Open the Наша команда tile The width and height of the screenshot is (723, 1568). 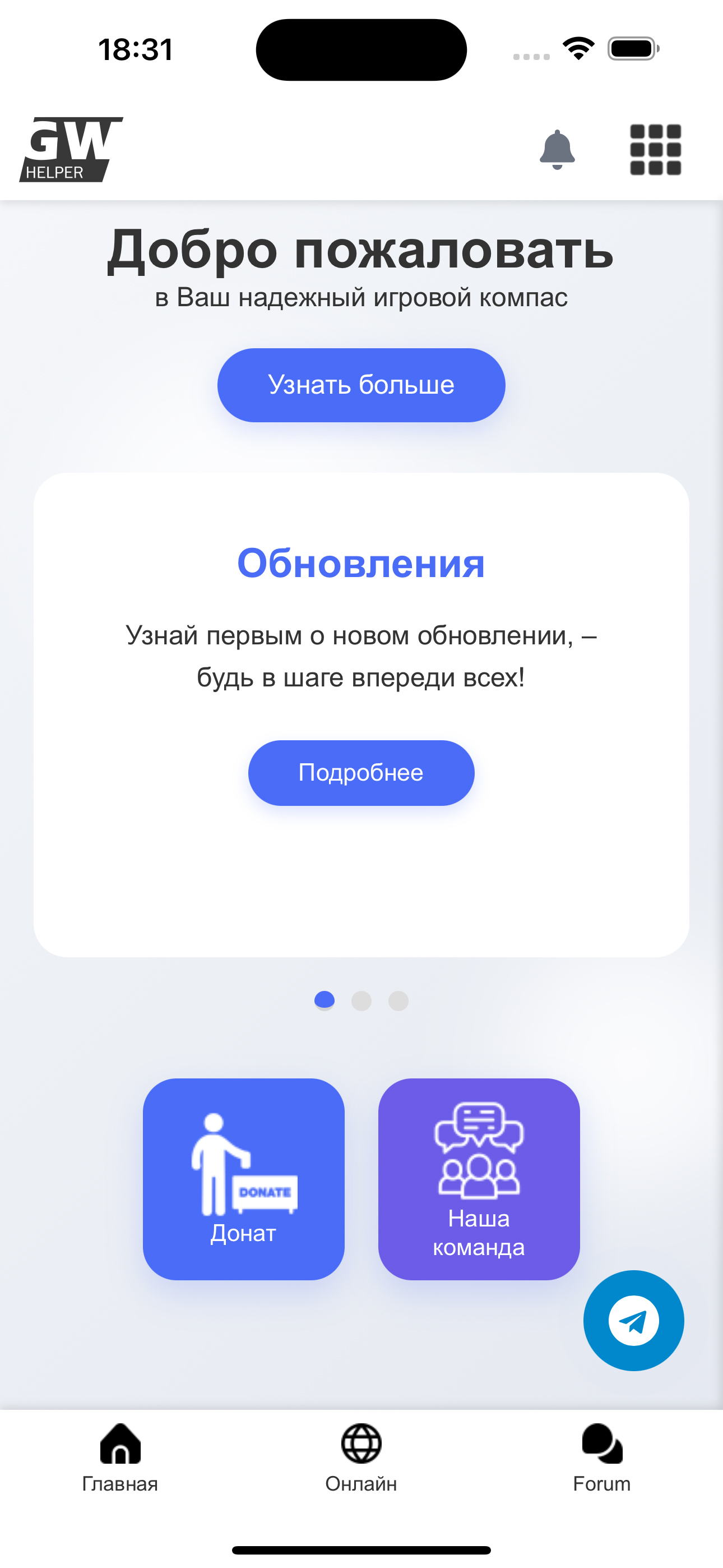coord(479,1179)
